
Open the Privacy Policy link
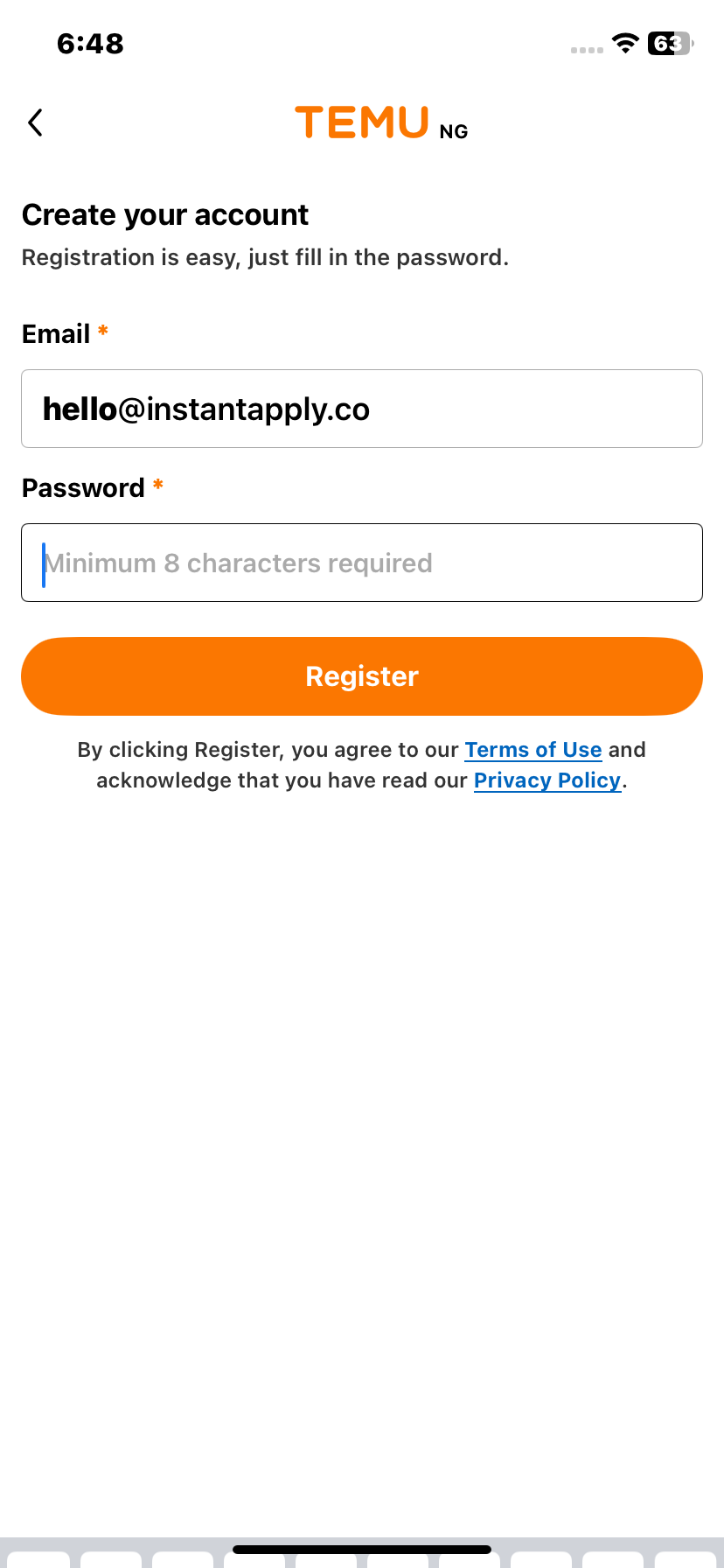547,780
